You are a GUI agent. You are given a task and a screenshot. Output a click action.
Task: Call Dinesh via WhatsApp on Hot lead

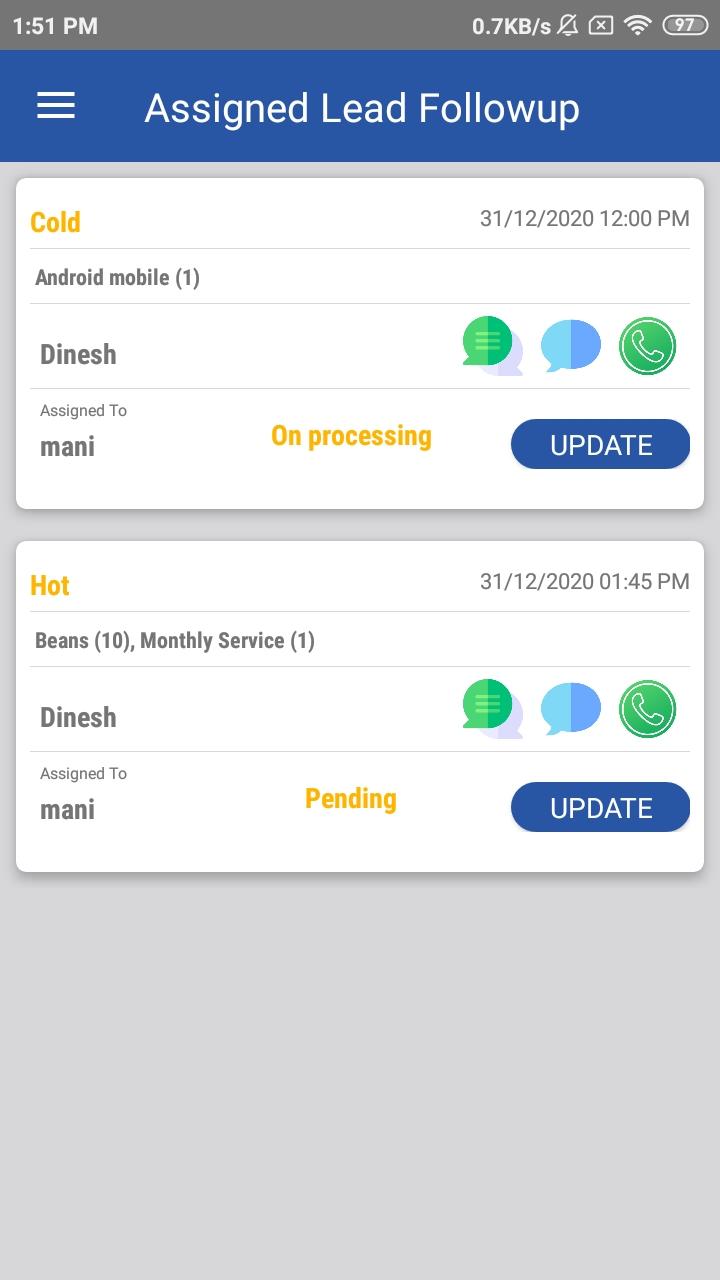(x=647, y=710)
